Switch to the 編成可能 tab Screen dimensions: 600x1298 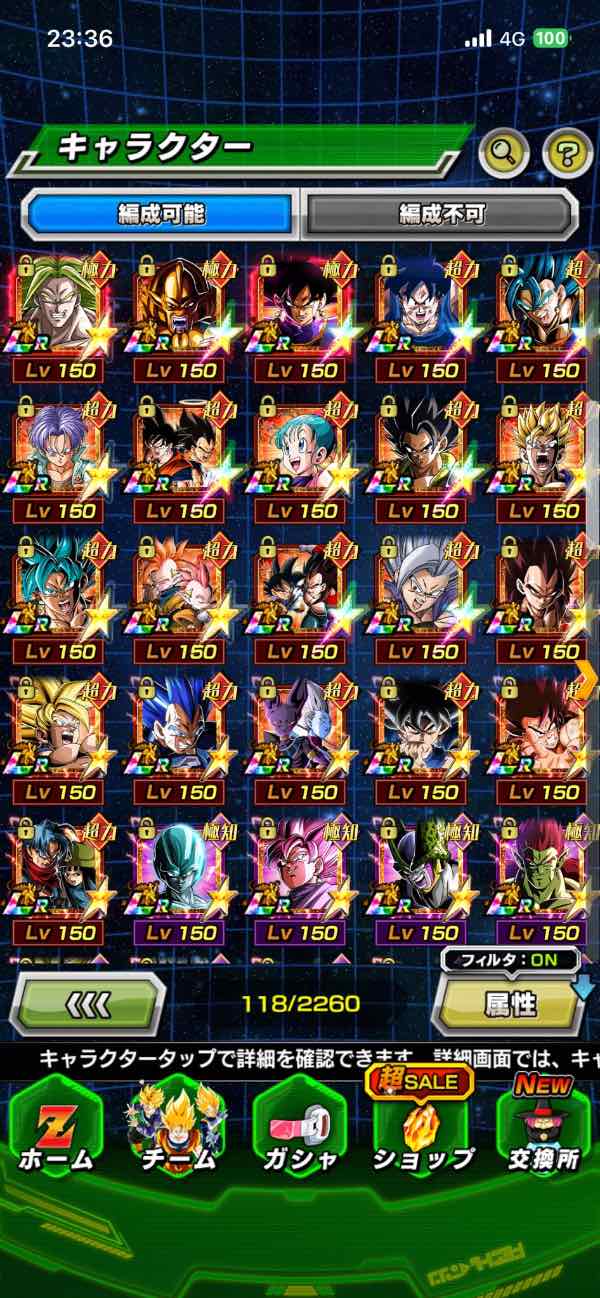tap(160, 214)
